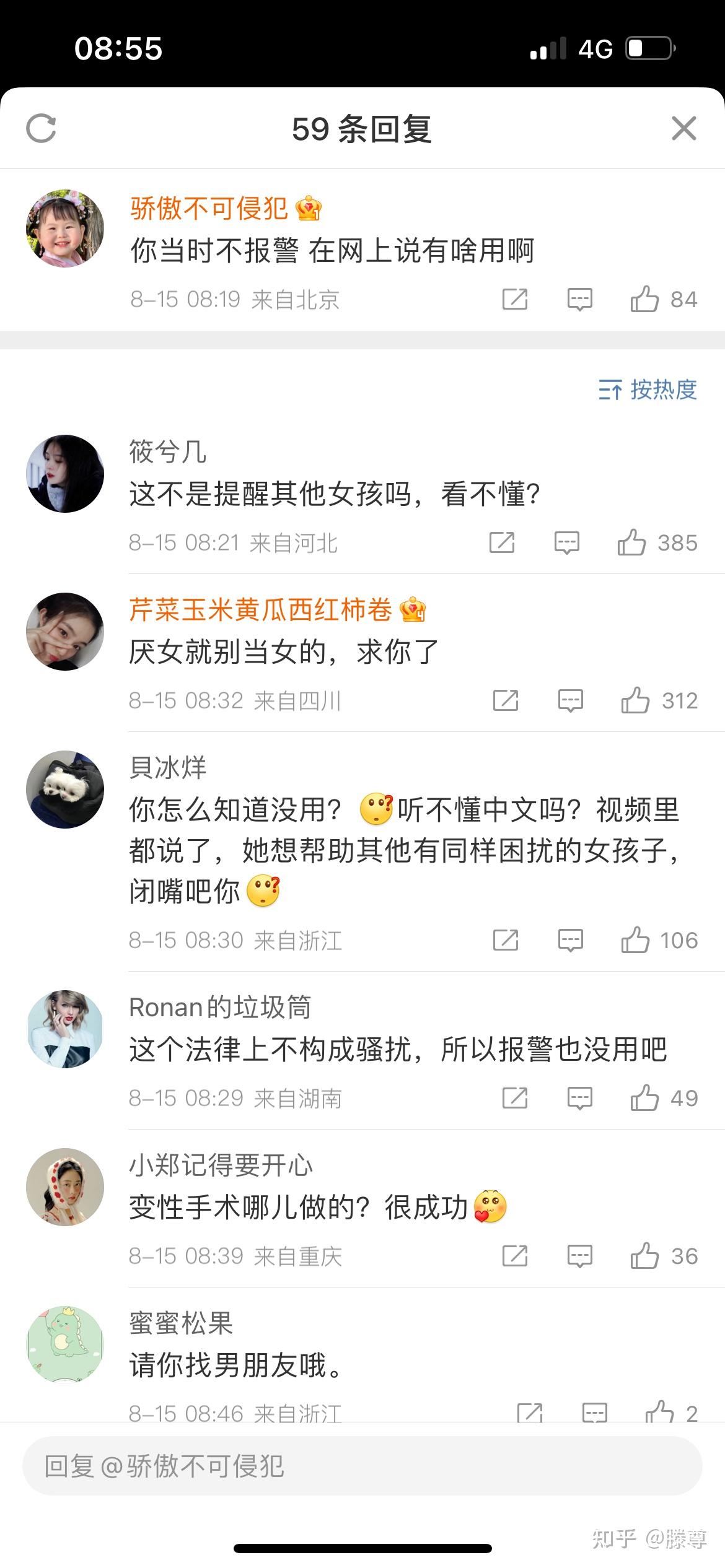Like 小郑记得要开心's reply
Image resolution: width=725 pixels, height=1568 pixels.
click(x=664, y=1256)
